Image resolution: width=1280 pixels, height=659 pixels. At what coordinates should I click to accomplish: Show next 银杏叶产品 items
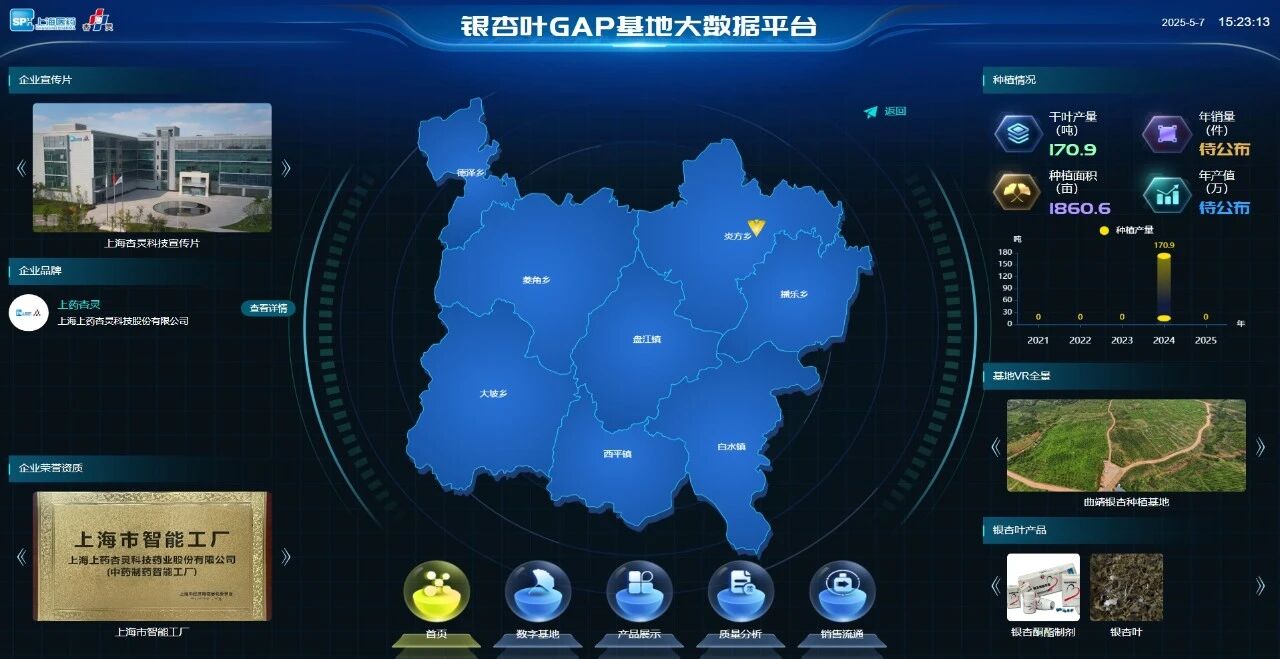[1260, 586]
